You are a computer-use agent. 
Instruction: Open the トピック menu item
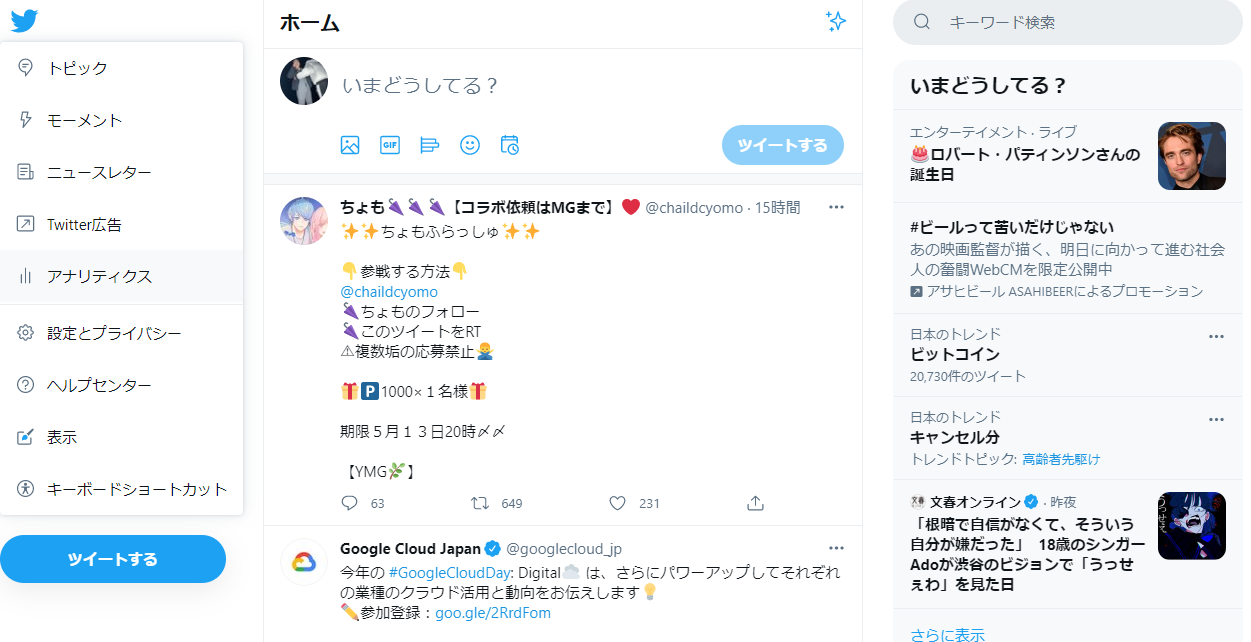77,68
